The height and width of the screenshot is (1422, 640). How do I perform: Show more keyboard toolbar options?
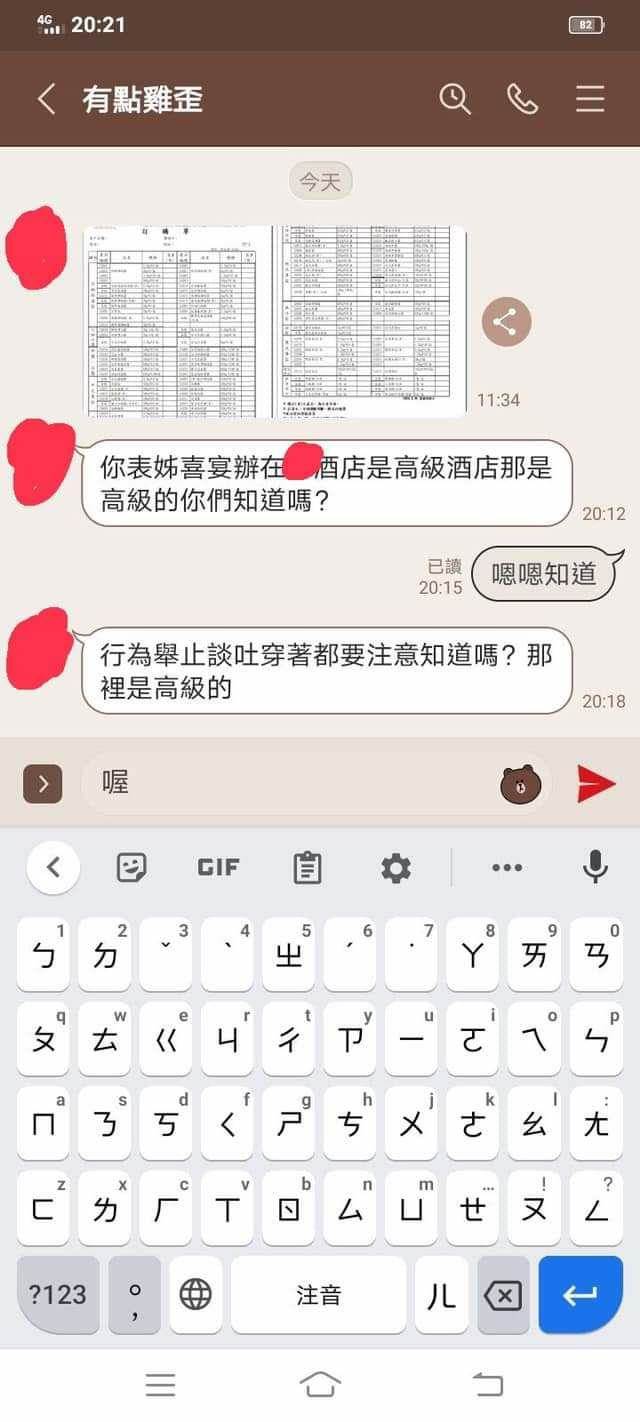click(x=507, y=867)
